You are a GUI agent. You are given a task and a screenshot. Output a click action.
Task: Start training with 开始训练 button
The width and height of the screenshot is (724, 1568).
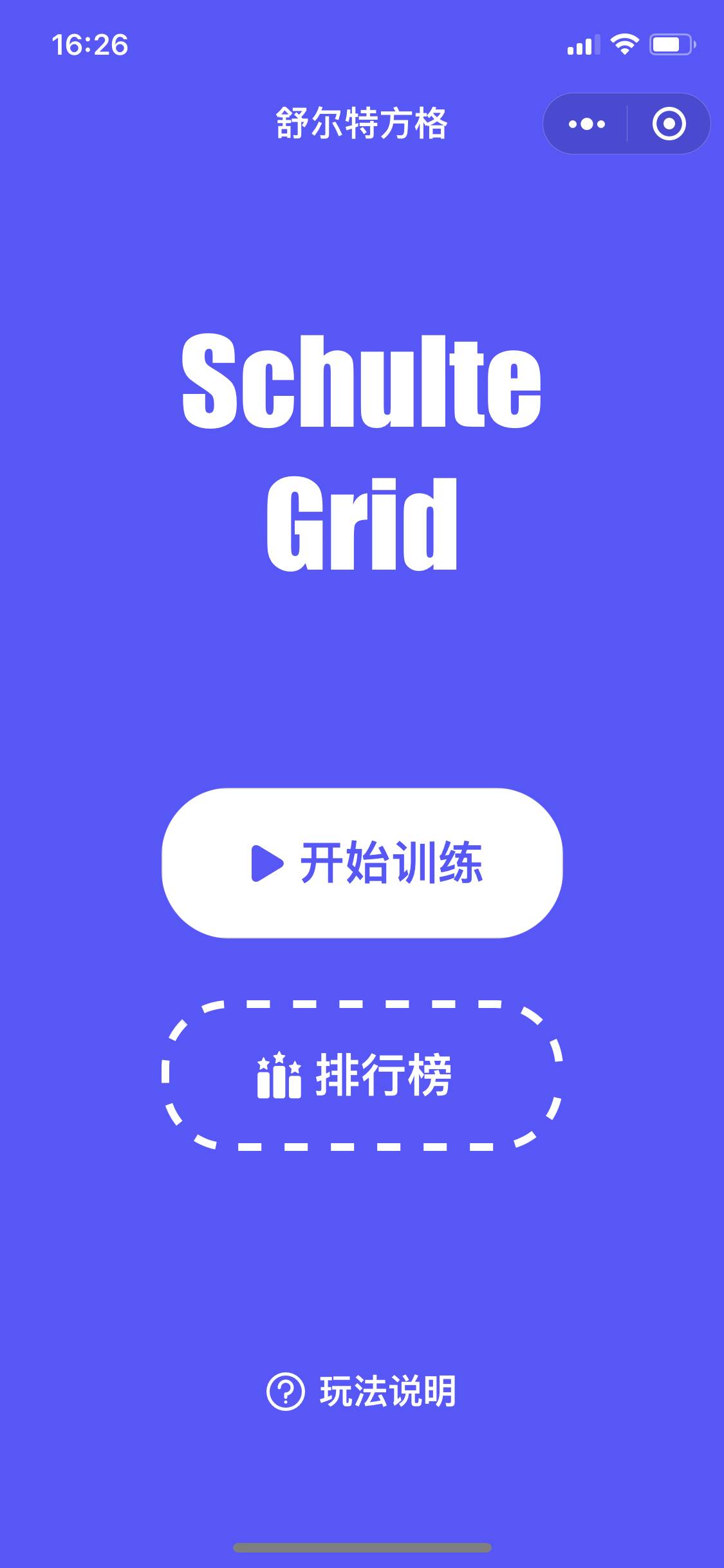tap(362, 863)
